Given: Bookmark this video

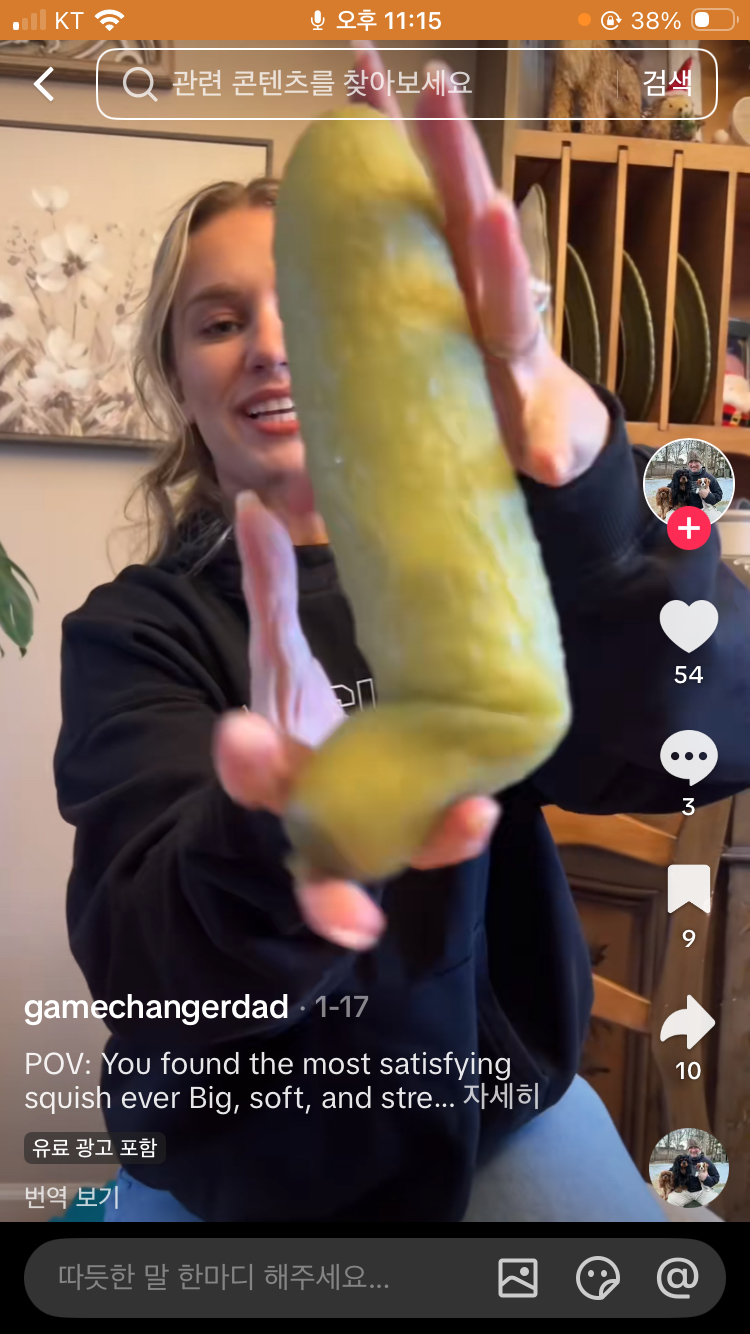Looking at the screenshot, I should click(688, 889).
